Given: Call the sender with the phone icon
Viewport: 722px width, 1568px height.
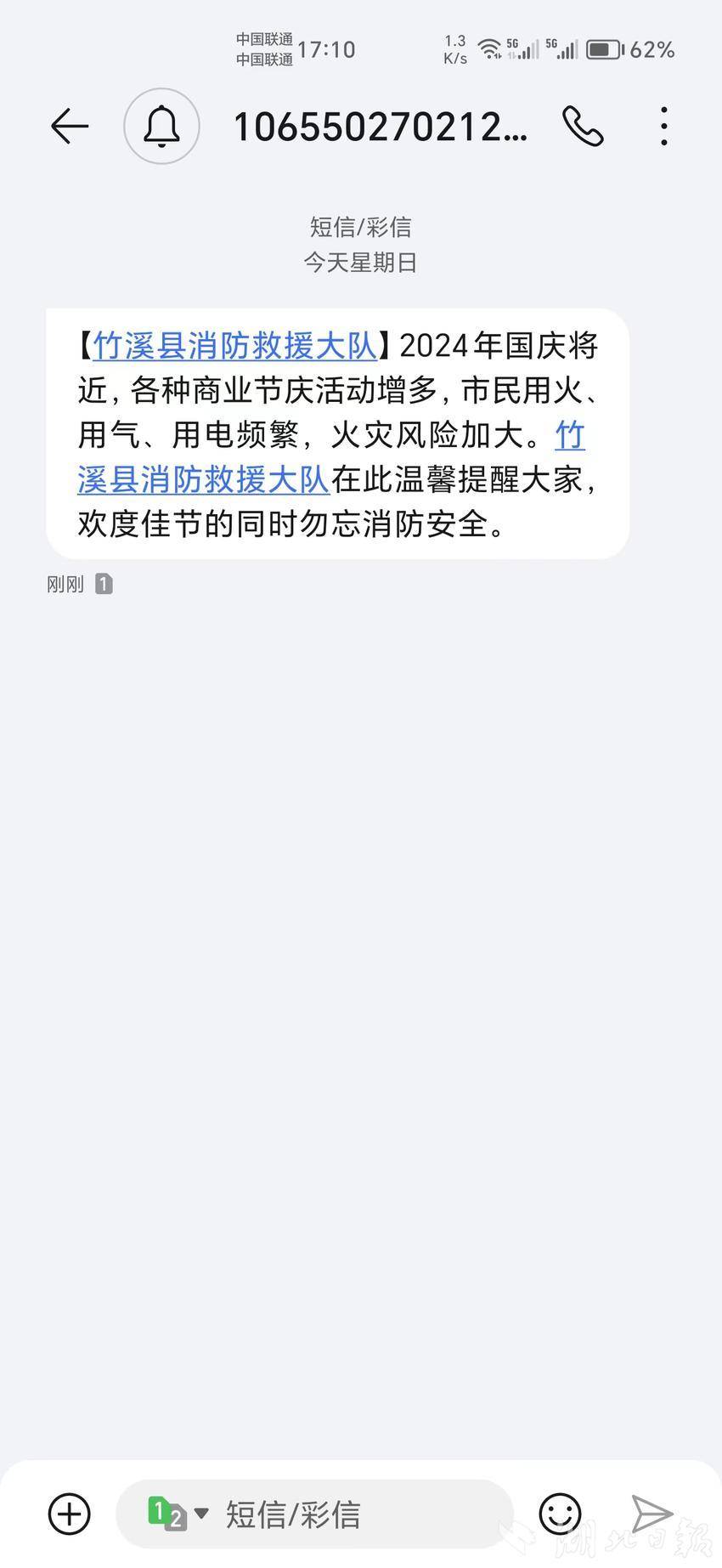Looking at the screenshot, I should coord(583,127).
